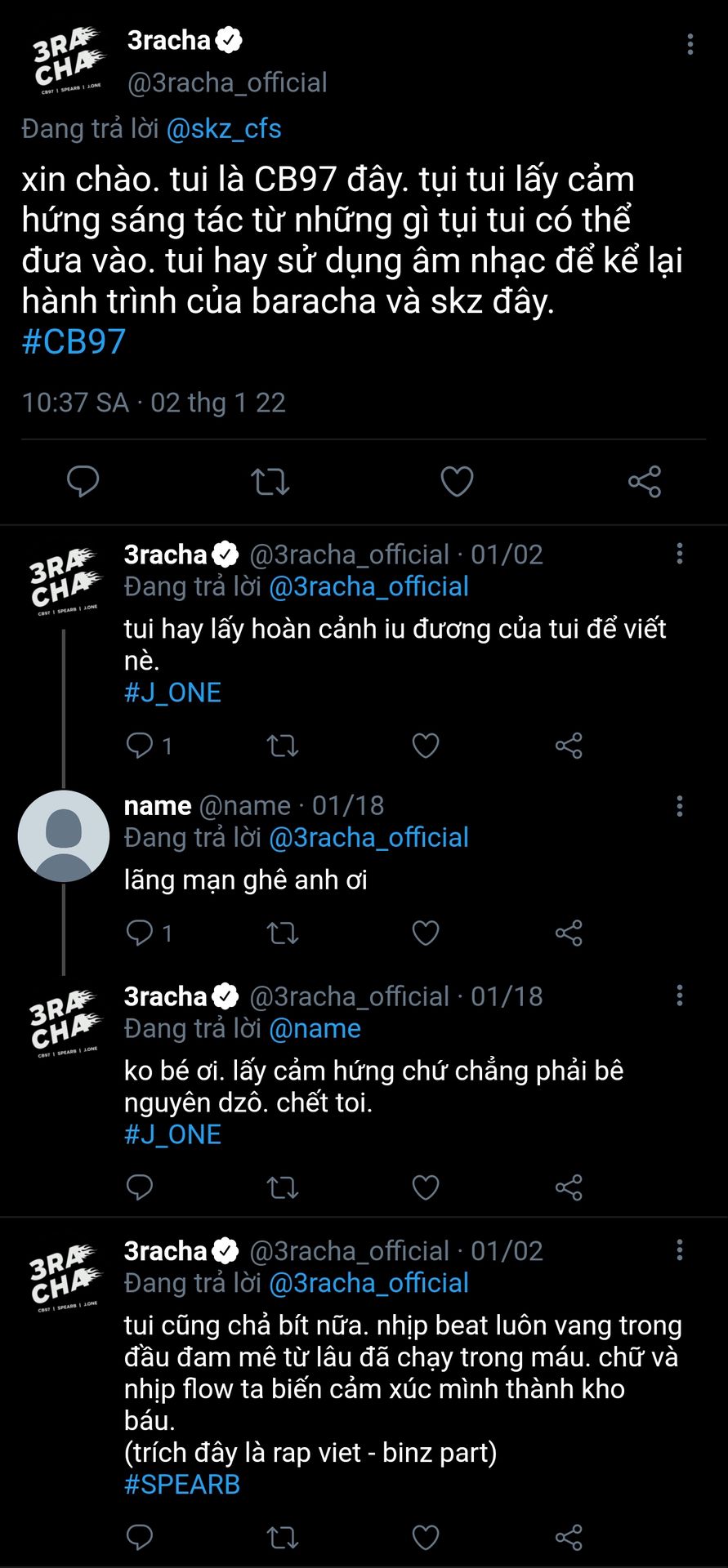
Task: Retweet the tweet tagged #SPEARB
Action: (x=283, y=1537)
